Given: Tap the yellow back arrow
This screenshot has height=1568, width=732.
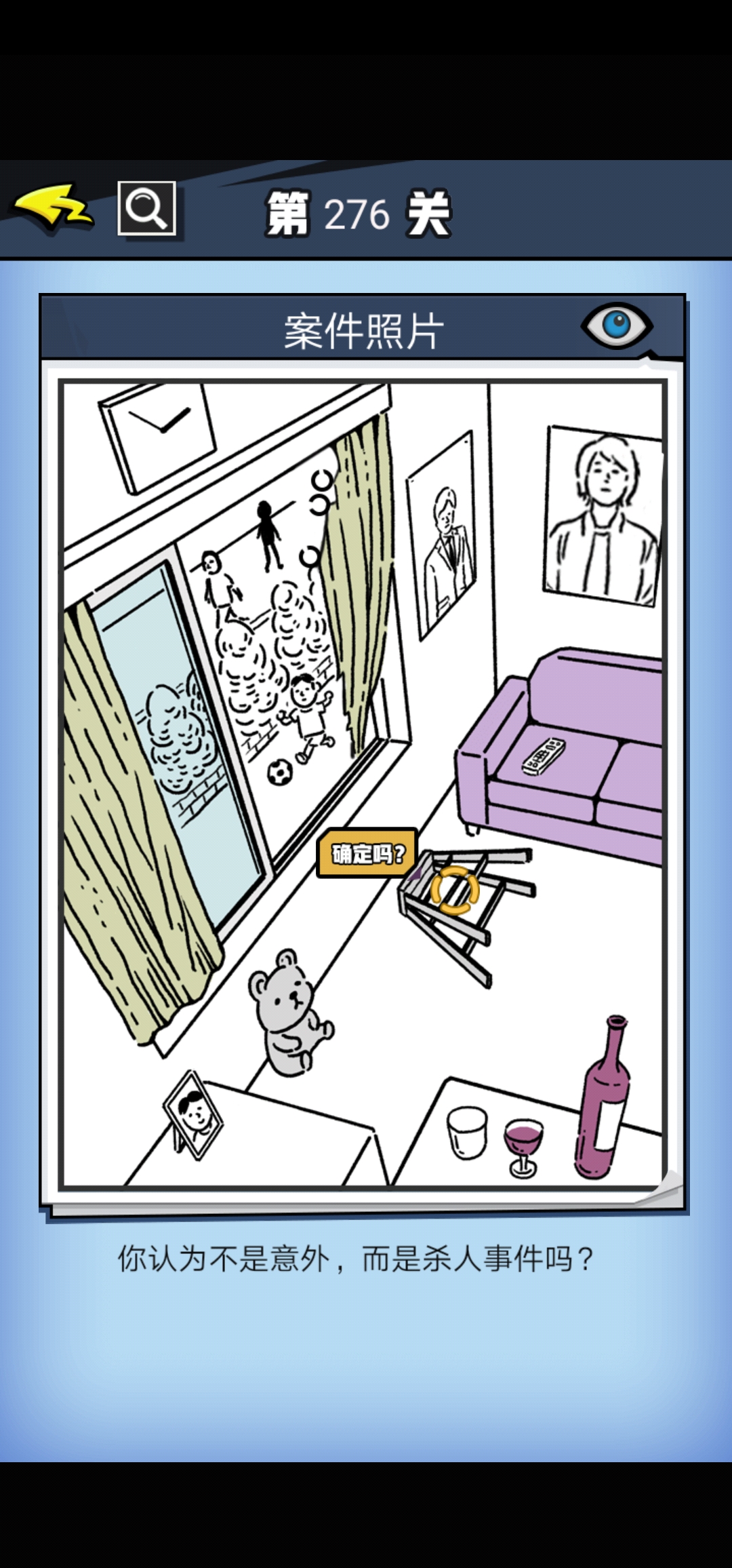Looking at the screenshot, I should pyautogui.click(x=53, y=208).
